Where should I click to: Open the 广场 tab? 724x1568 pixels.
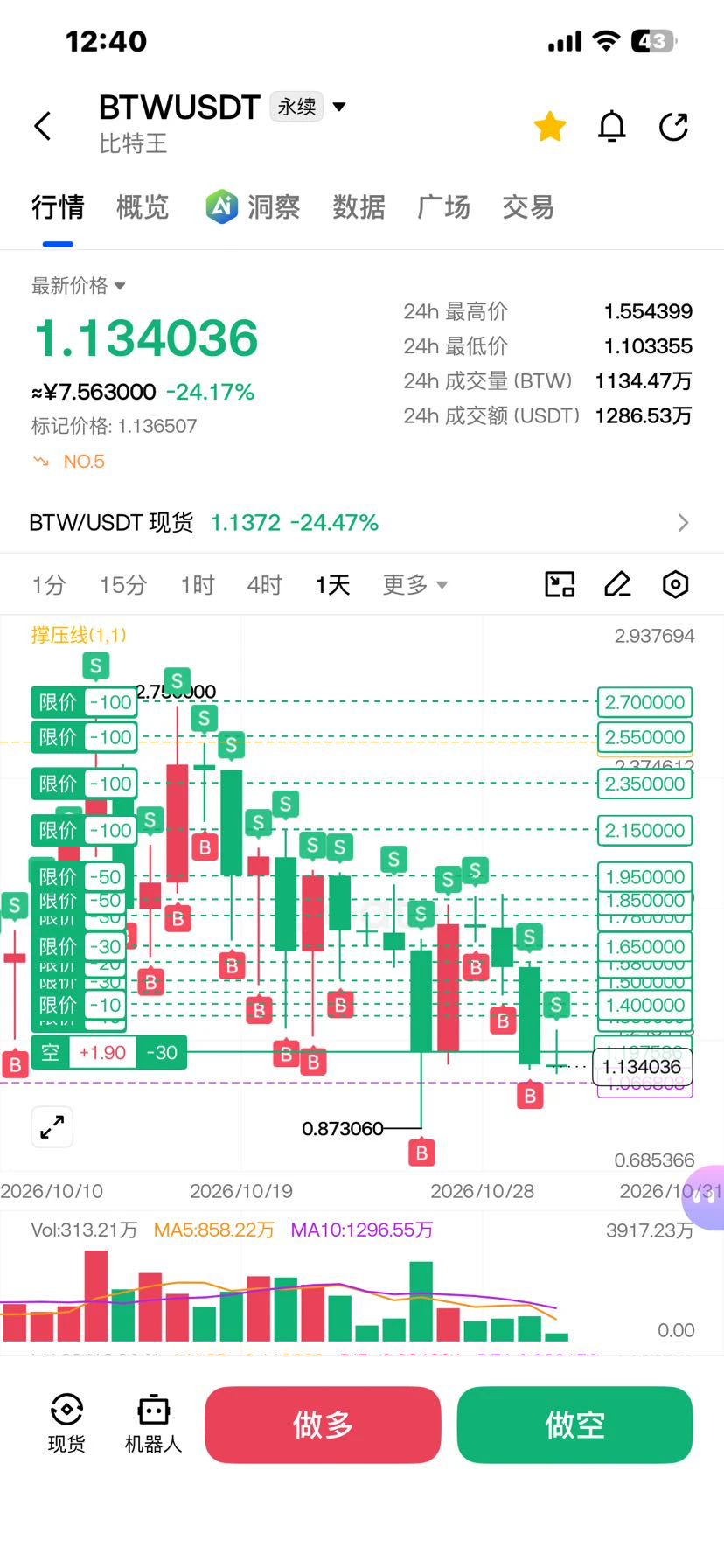(443, 207)
